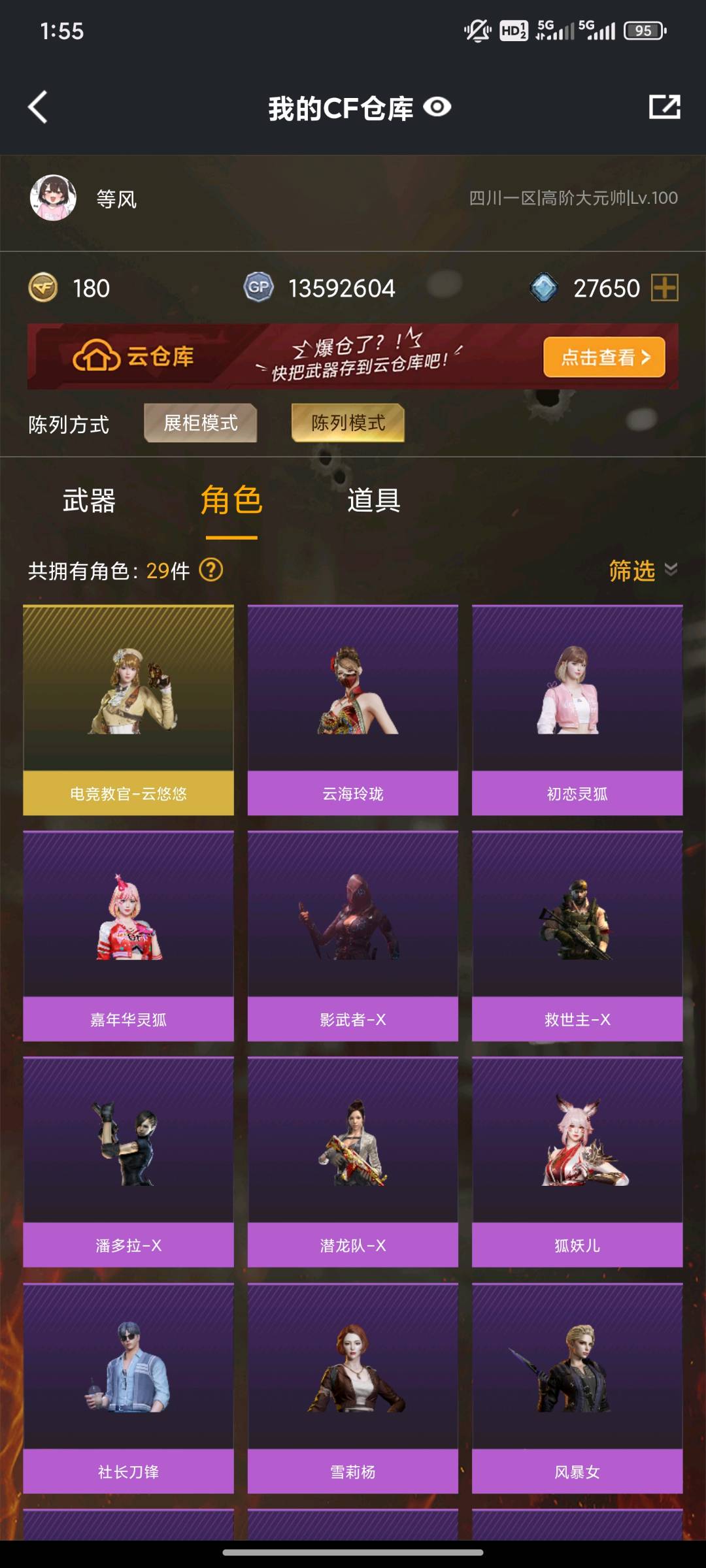This screenshot has width=706, height=1568.
Task: View the 初恋灵狐 character card
Action: 577,710
